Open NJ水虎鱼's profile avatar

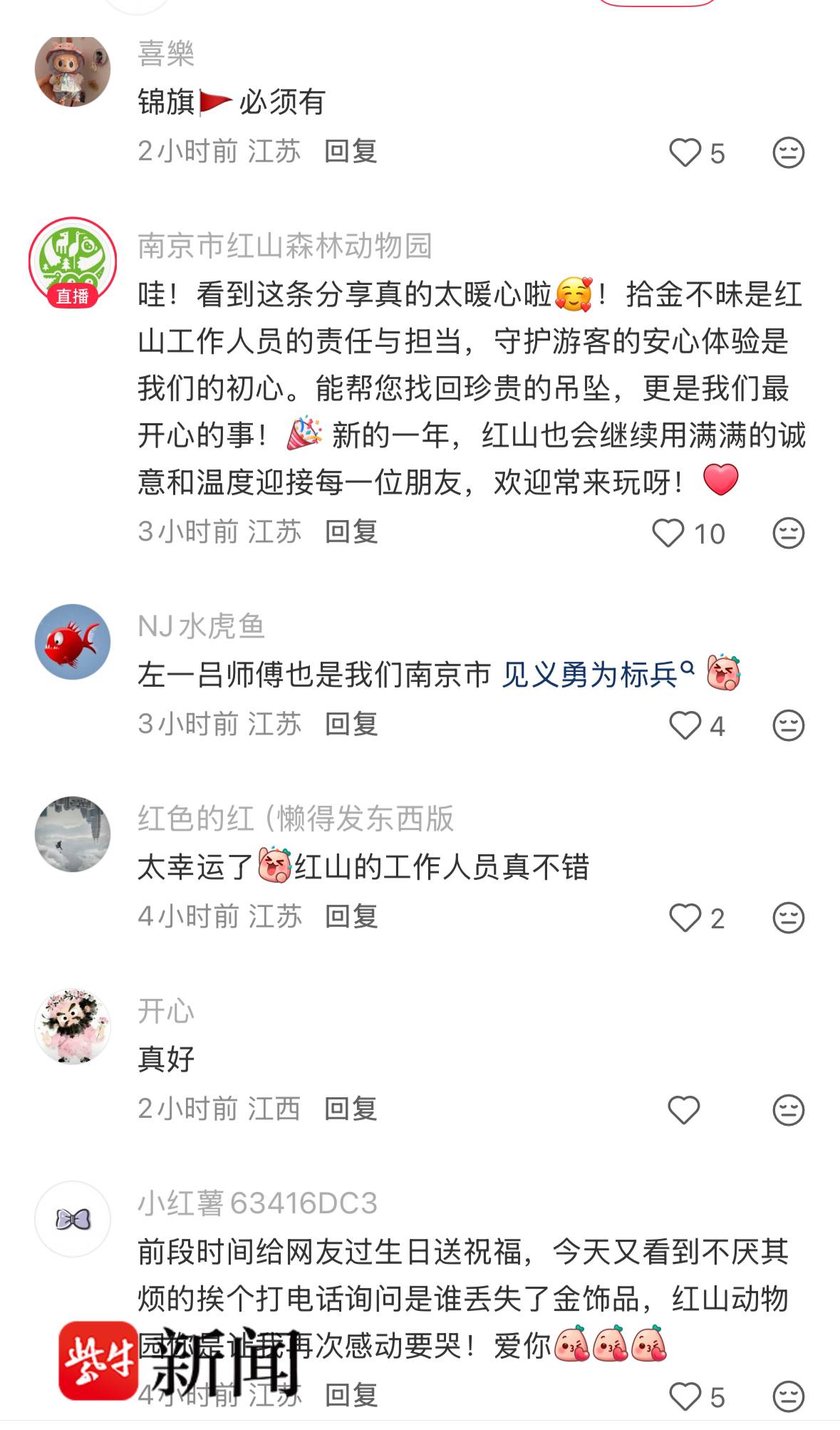click(x=73, y=641)
